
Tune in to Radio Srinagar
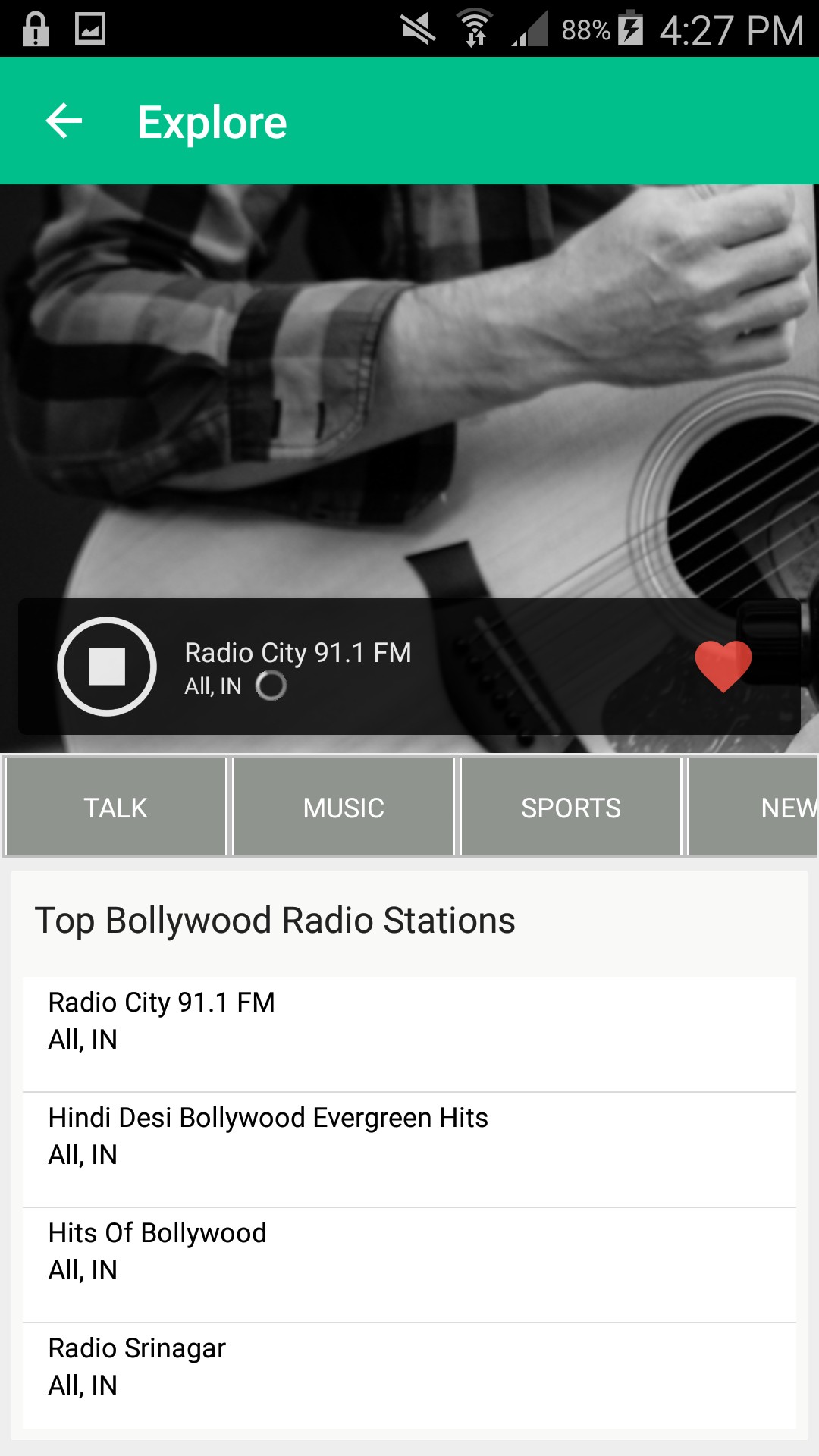pos(409,1376)
